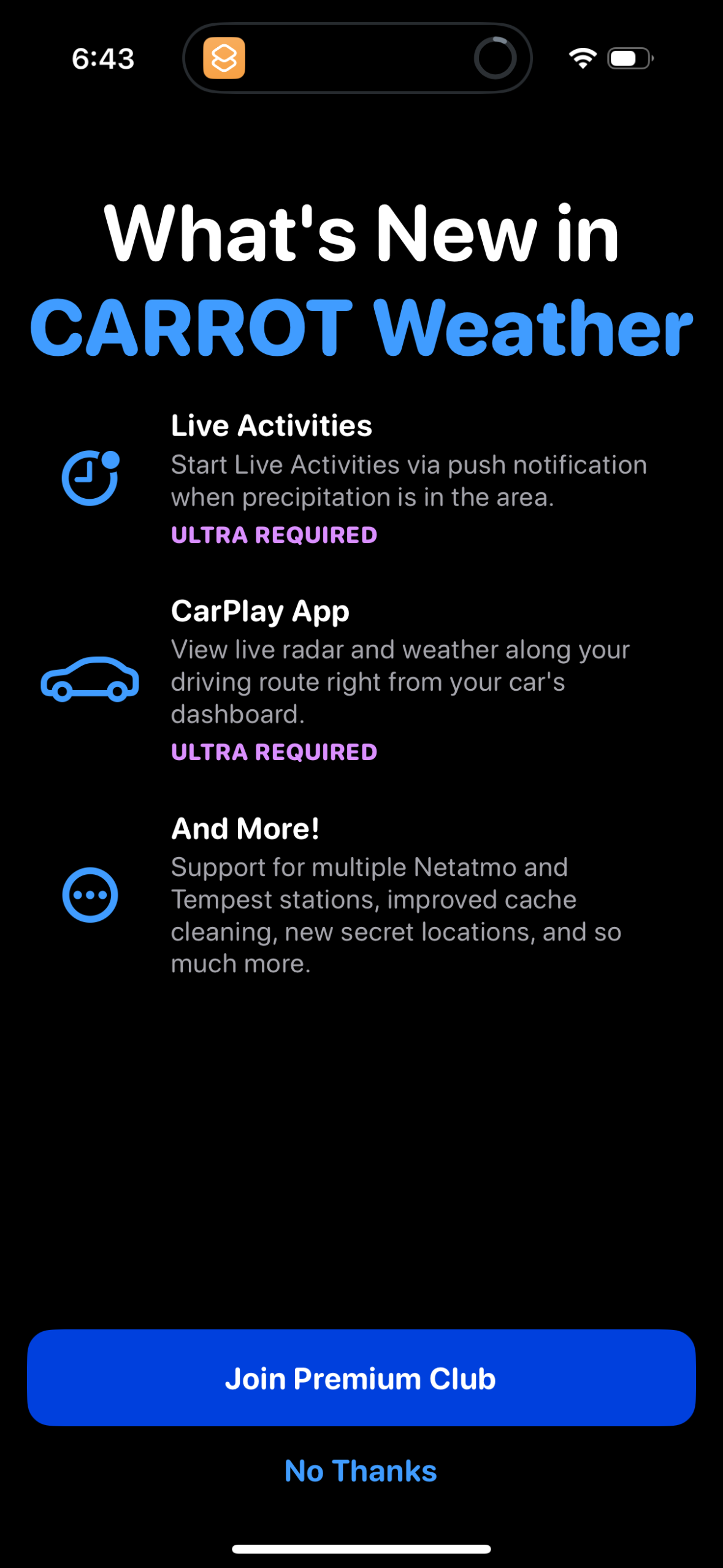This screenshot has height=1568, width=723.
Task: Select the Live Activities heading
Action: (272, 425)
